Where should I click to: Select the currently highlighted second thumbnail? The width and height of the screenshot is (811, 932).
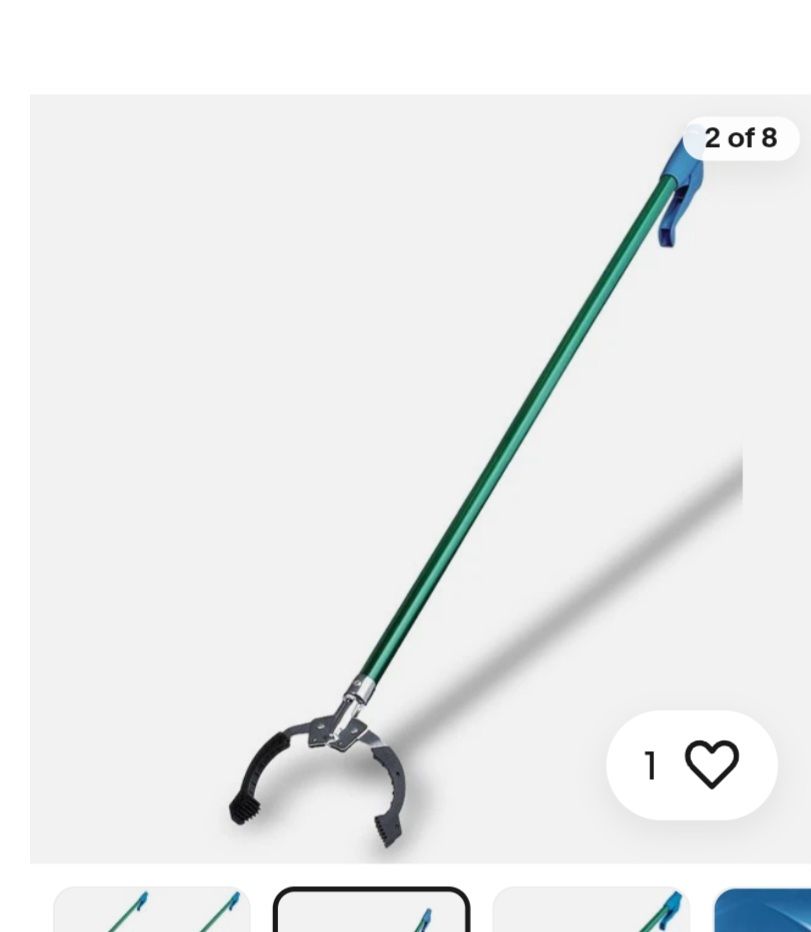(371, 911)
